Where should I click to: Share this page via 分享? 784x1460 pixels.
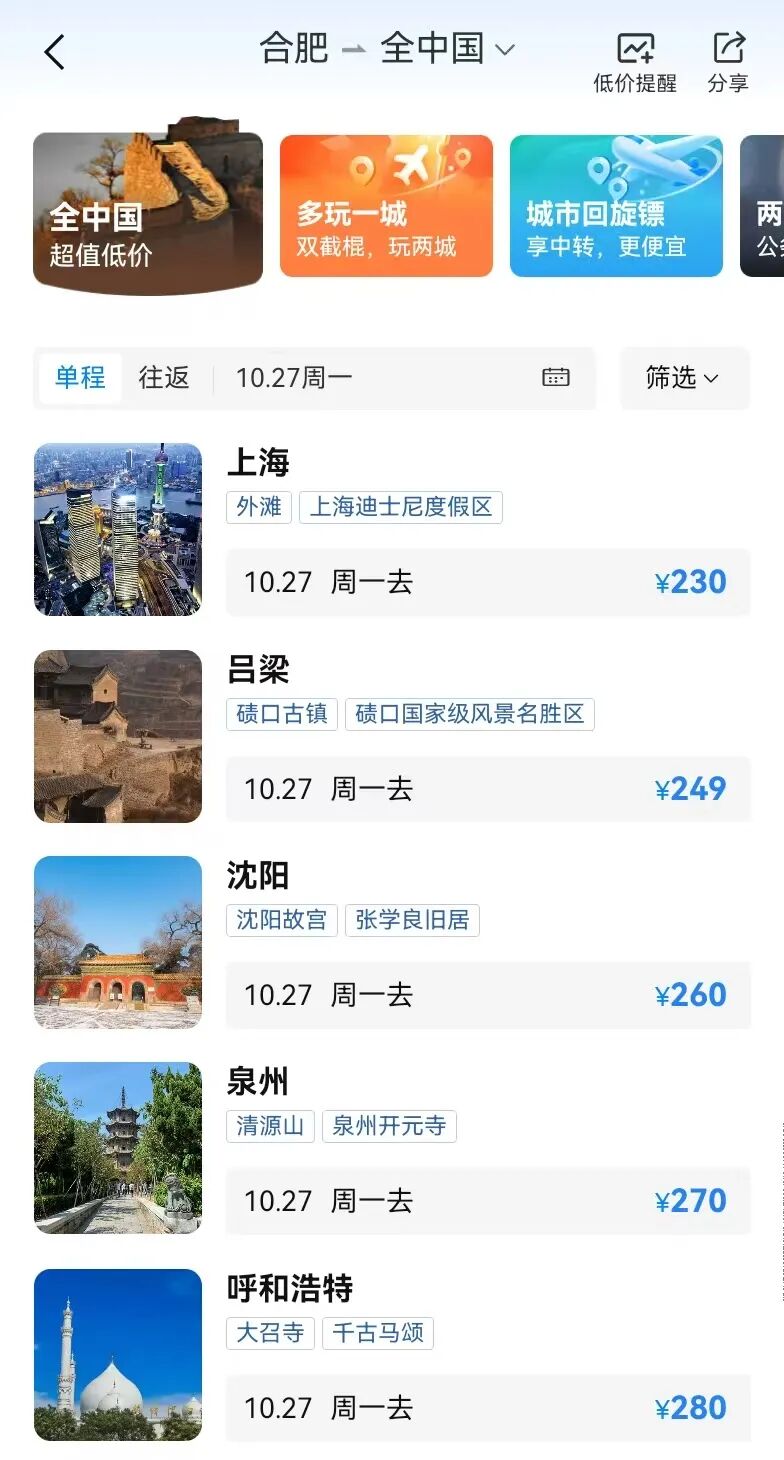728,62
